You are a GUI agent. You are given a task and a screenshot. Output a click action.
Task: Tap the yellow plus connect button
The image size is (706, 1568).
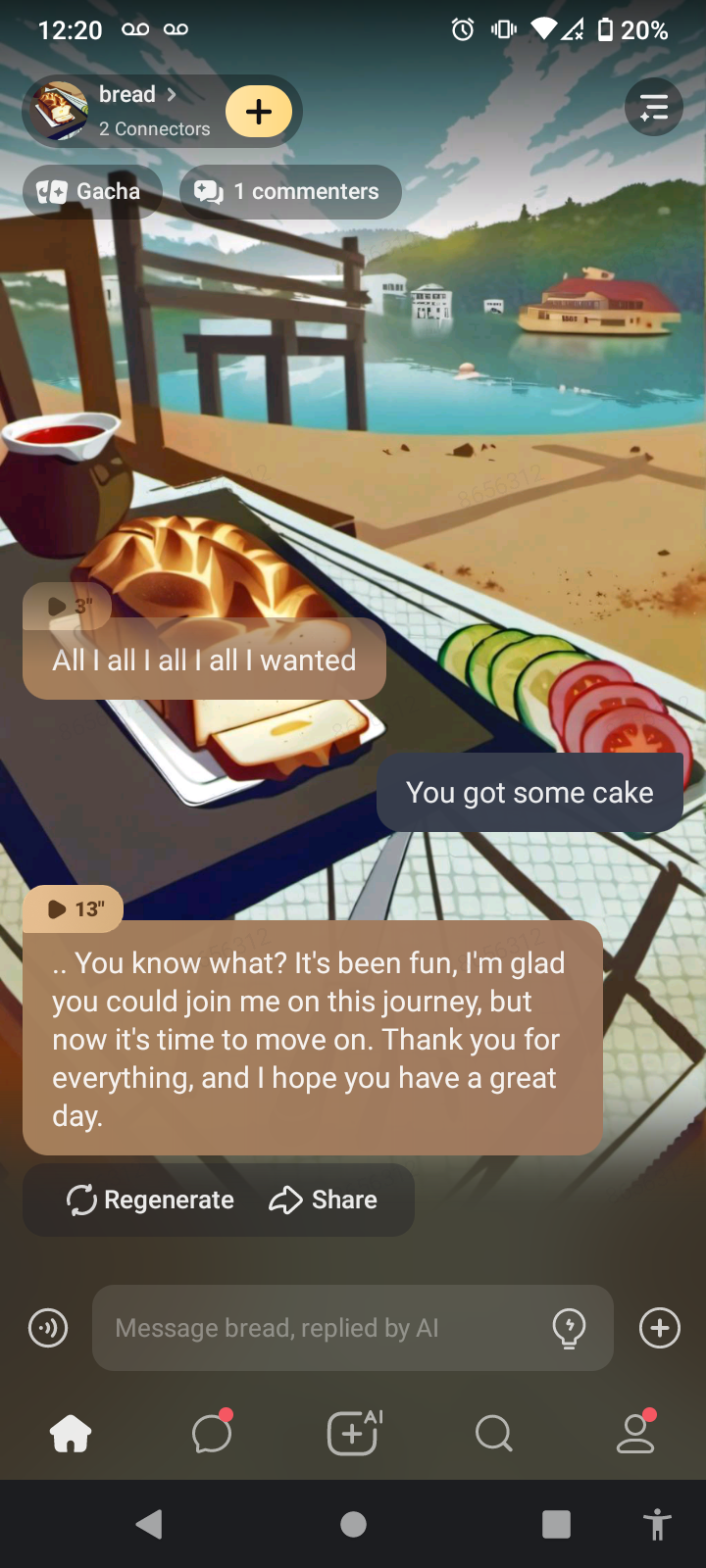tap(259, 111)
